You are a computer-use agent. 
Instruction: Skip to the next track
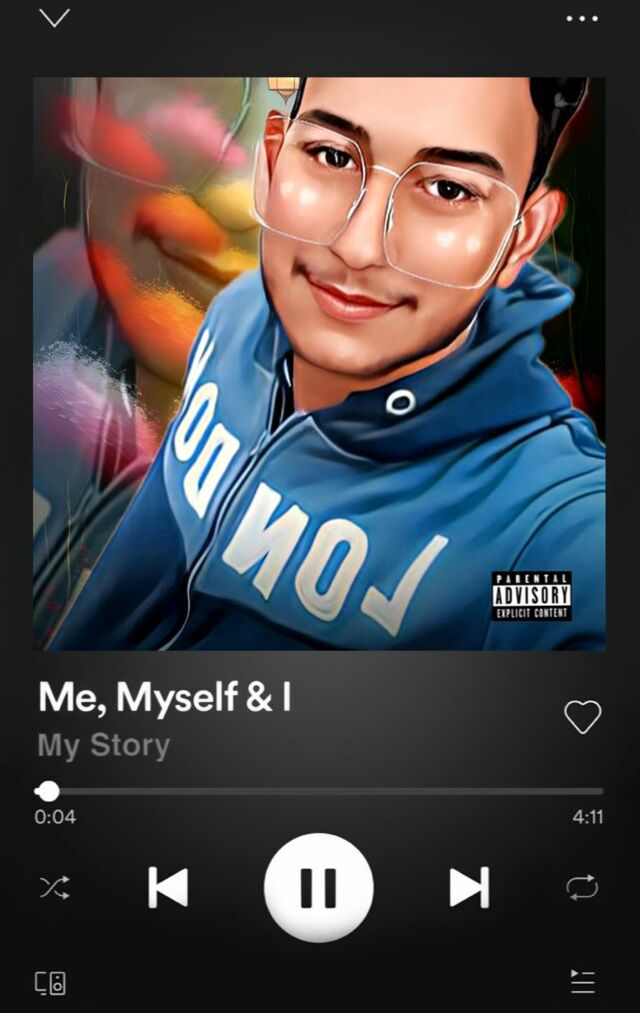469,887
